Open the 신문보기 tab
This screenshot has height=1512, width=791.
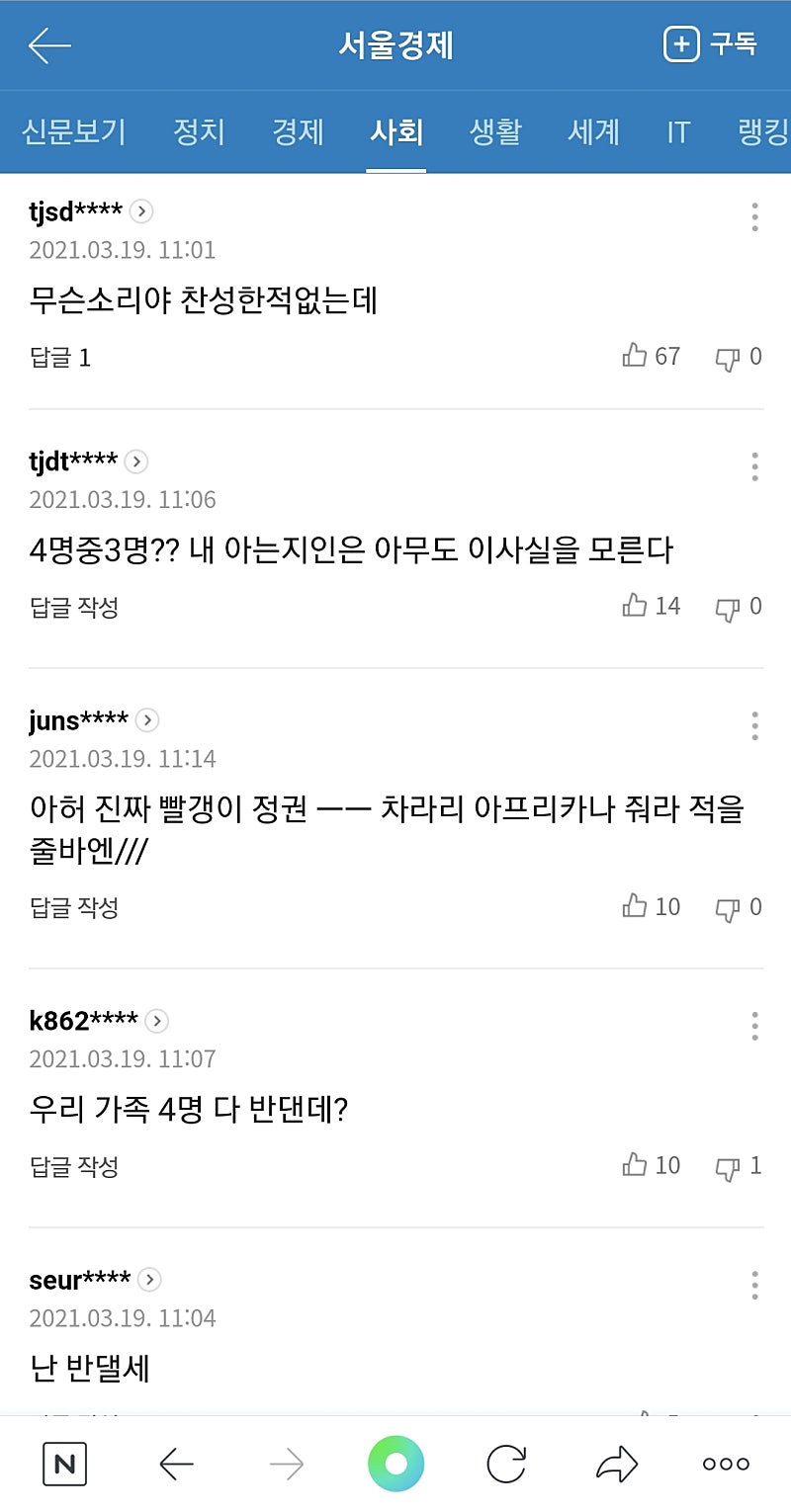coord(73,131)
